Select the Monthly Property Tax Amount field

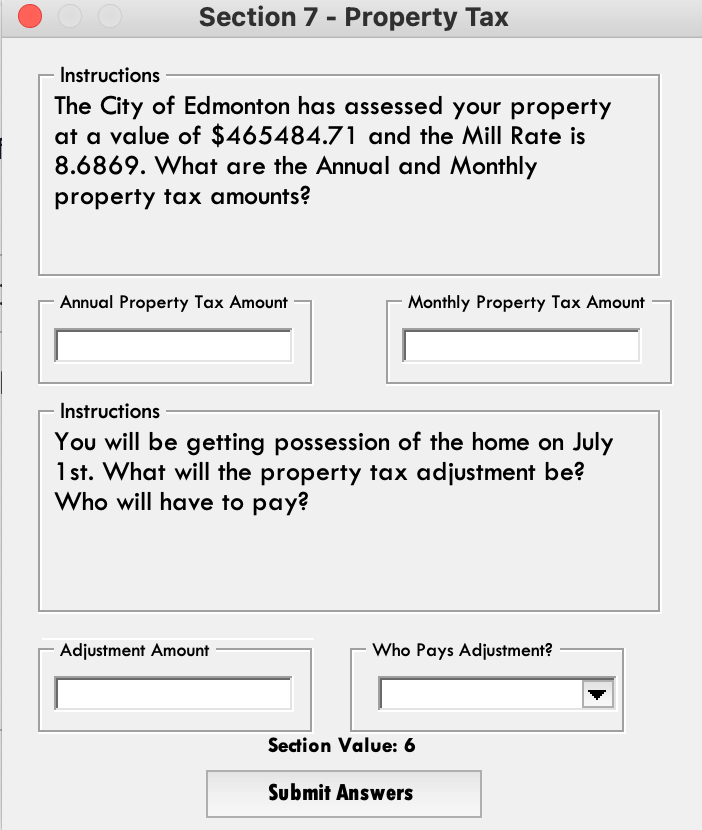521,346
